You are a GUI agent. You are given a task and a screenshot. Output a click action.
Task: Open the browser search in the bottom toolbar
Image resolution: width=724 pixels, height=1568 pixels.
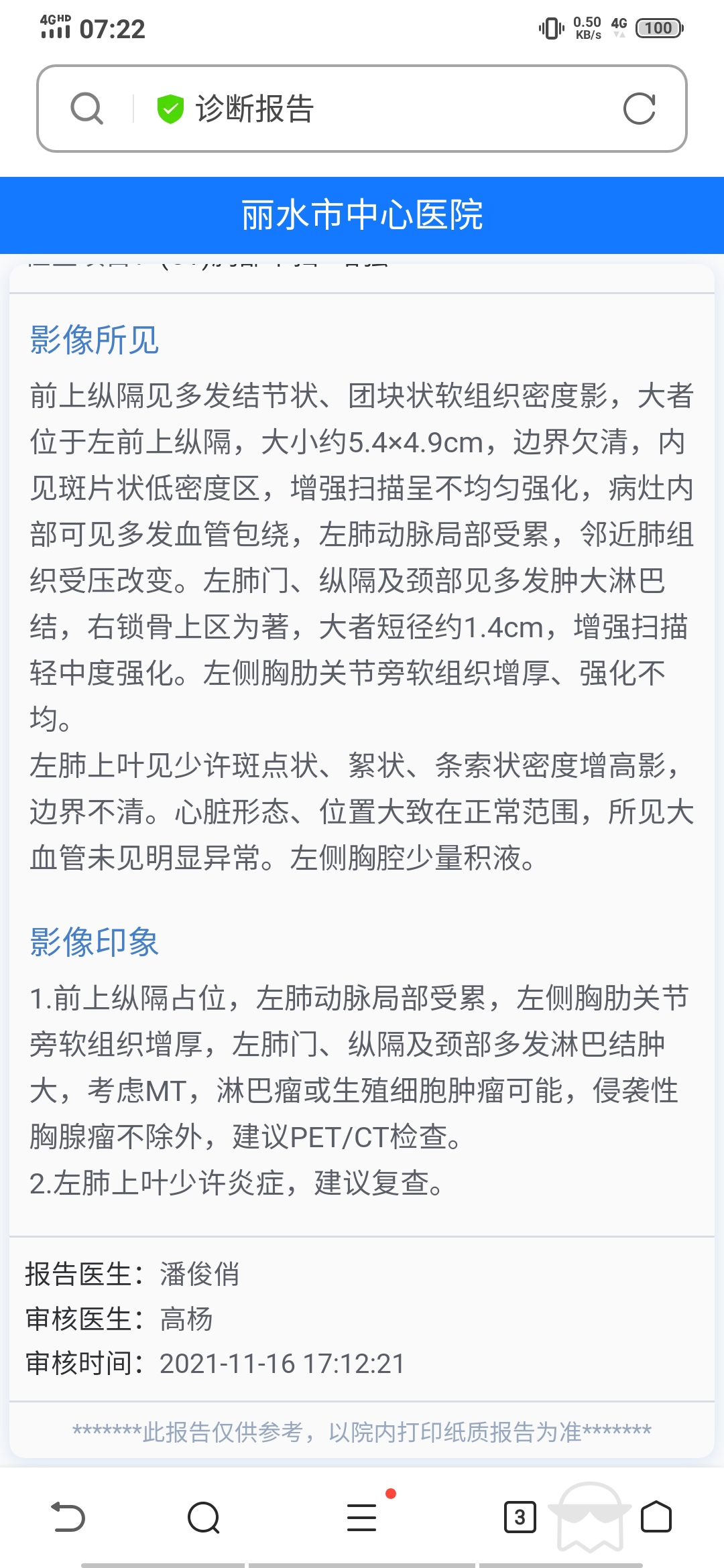pyautogui.click(x=204, y=1517)
